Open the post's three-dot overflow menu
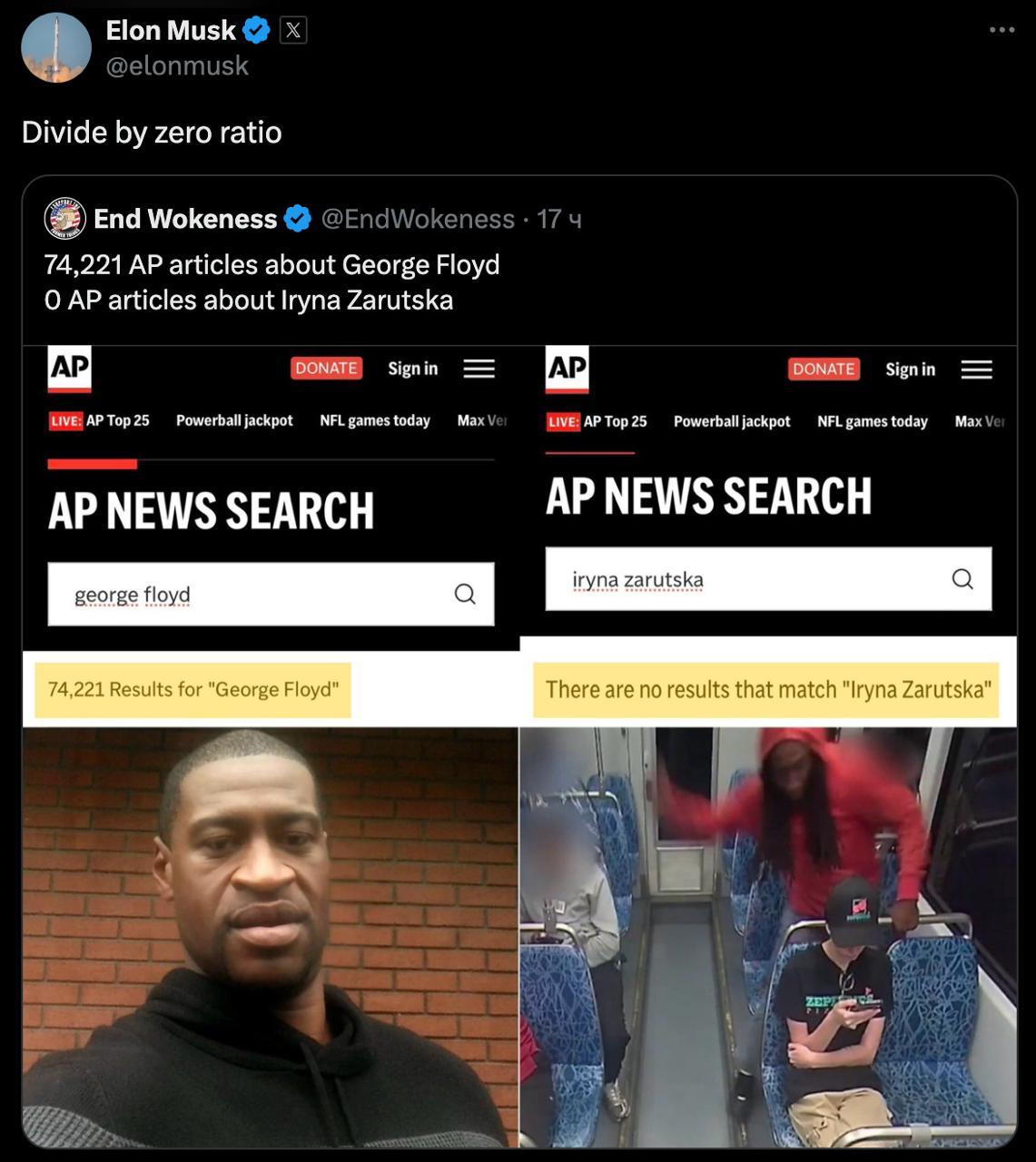The image size is (1036, 1162). coord(1001,30)
